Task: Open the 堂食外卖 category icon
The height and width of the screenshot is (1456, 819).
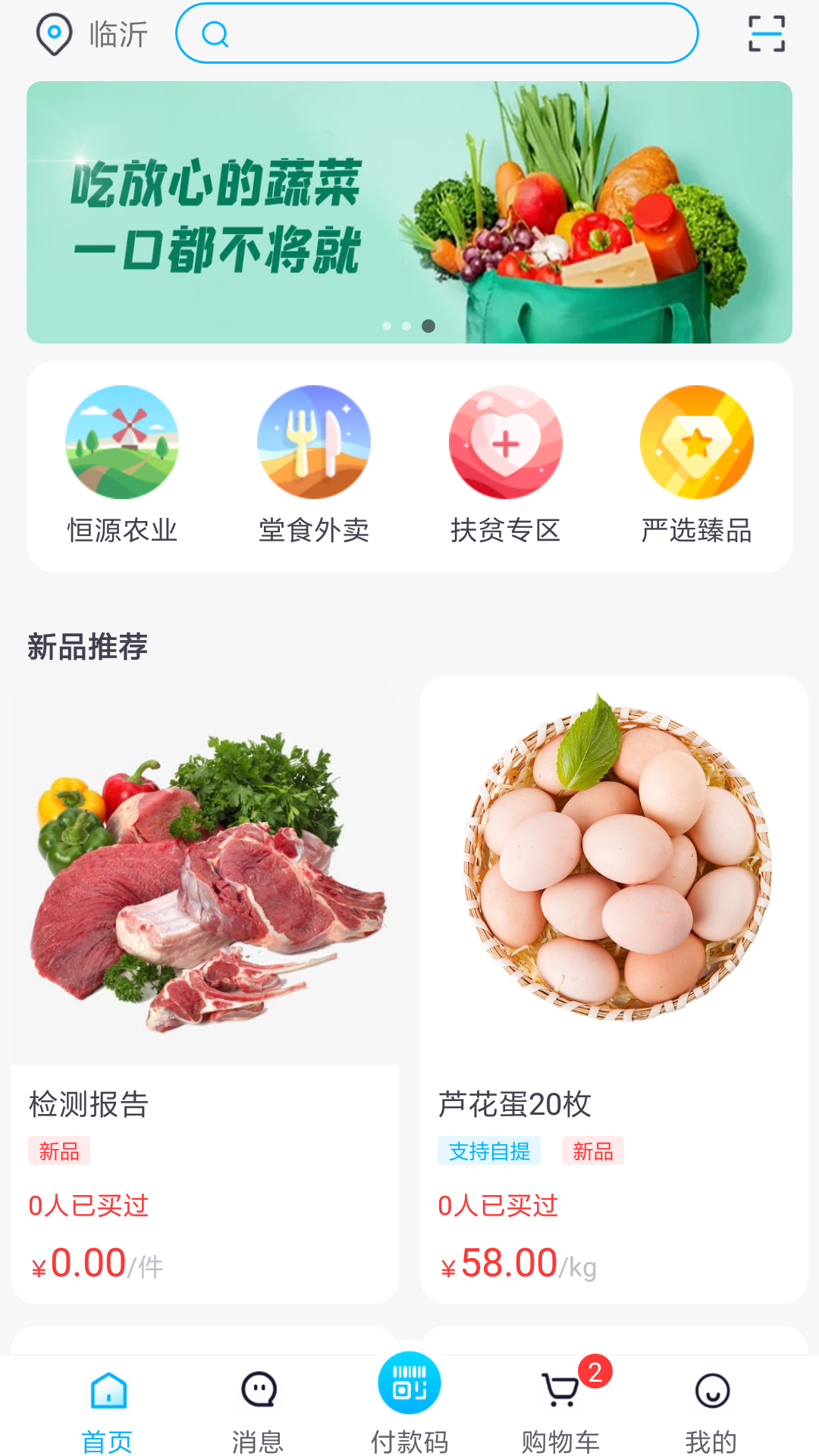Action: pyautogui.click(x=313, y=442)
